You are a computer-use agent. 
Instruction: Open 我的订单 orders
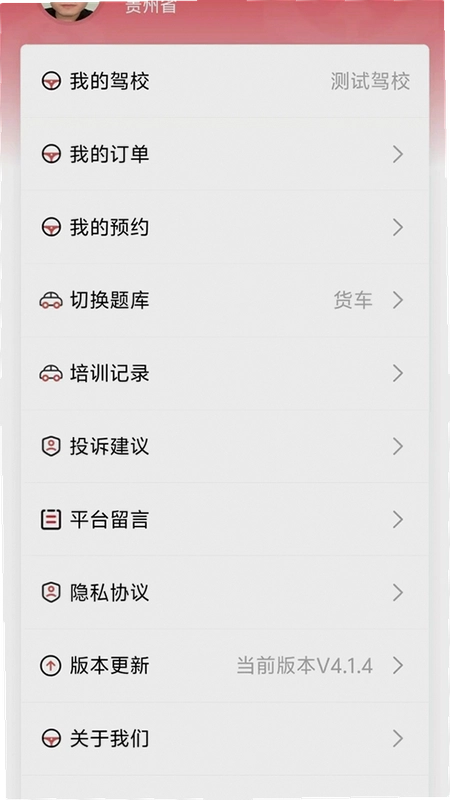(x=224, y=154)
